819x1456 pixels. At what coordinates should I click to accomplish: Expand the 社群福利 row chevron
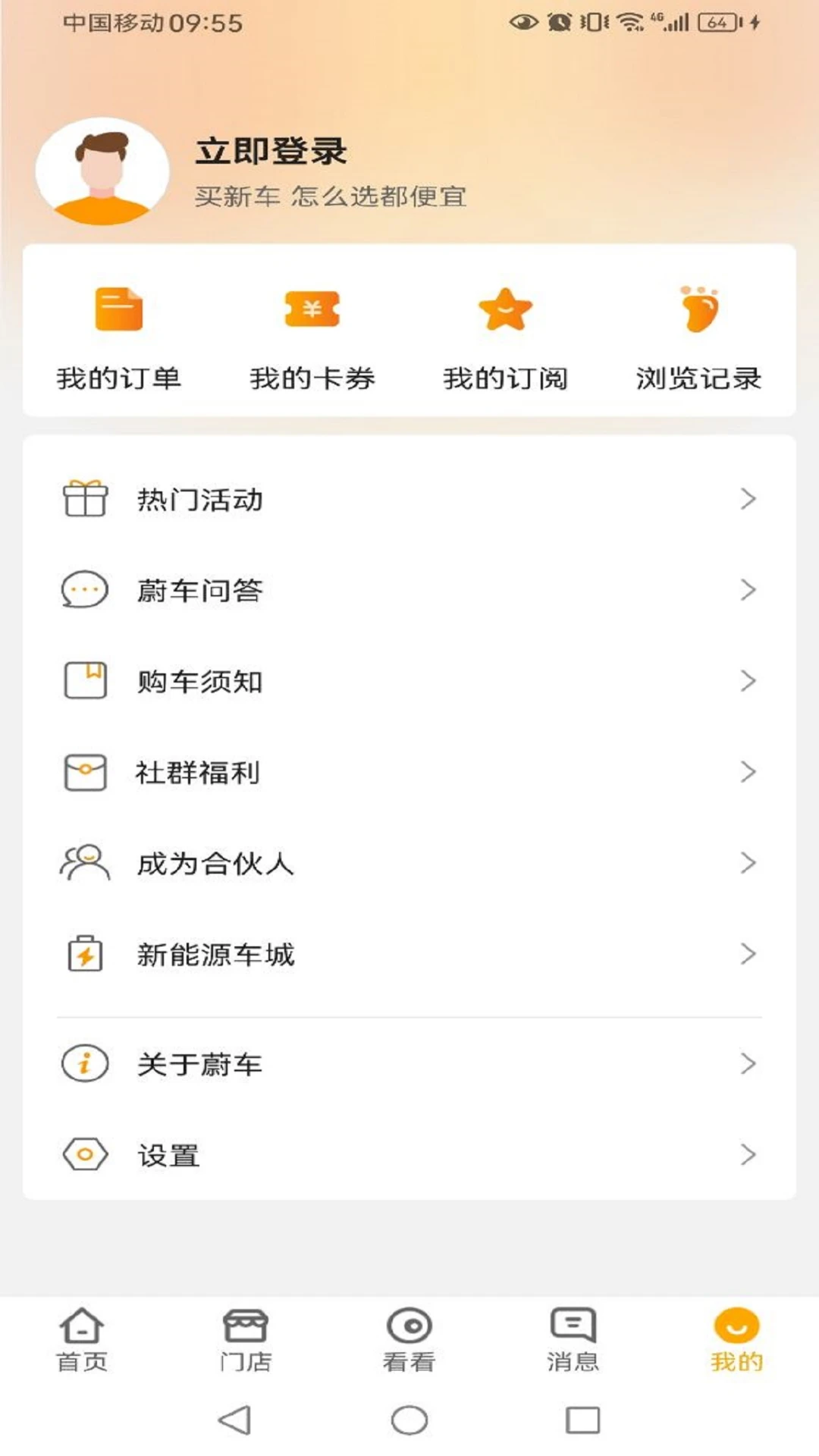tap(748, 772)
